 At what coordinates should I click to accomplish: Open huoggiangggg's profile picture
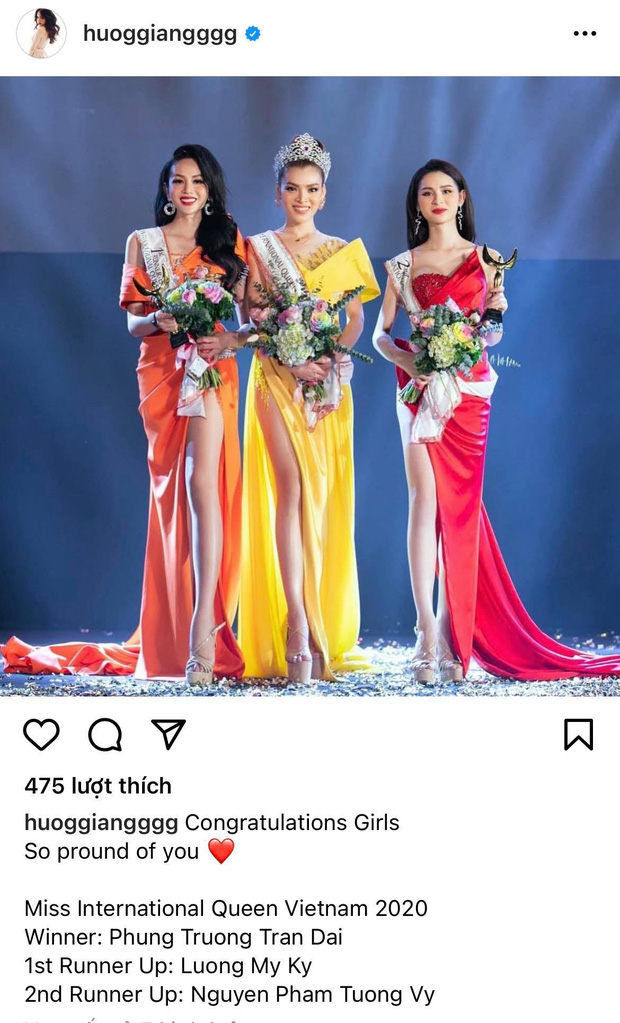(41, 33)
